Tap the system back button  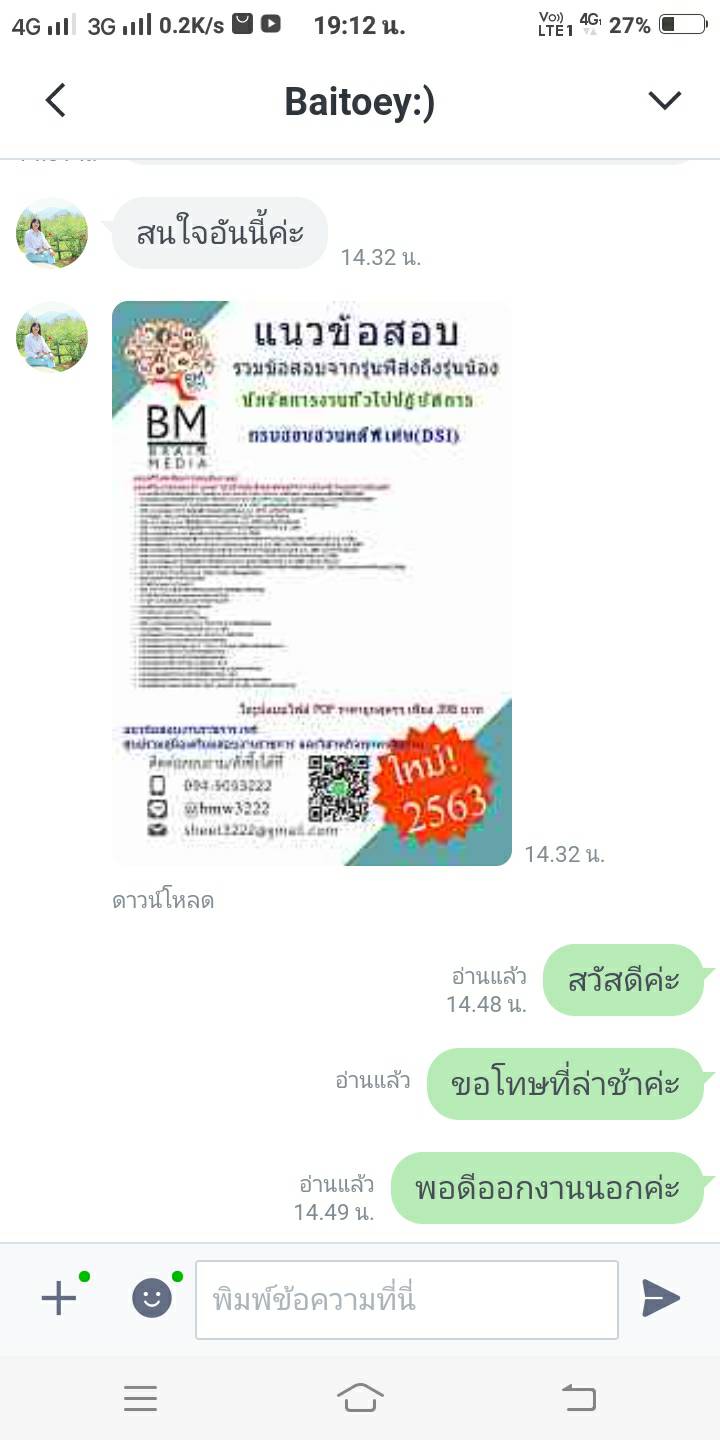coord(578,1398)
